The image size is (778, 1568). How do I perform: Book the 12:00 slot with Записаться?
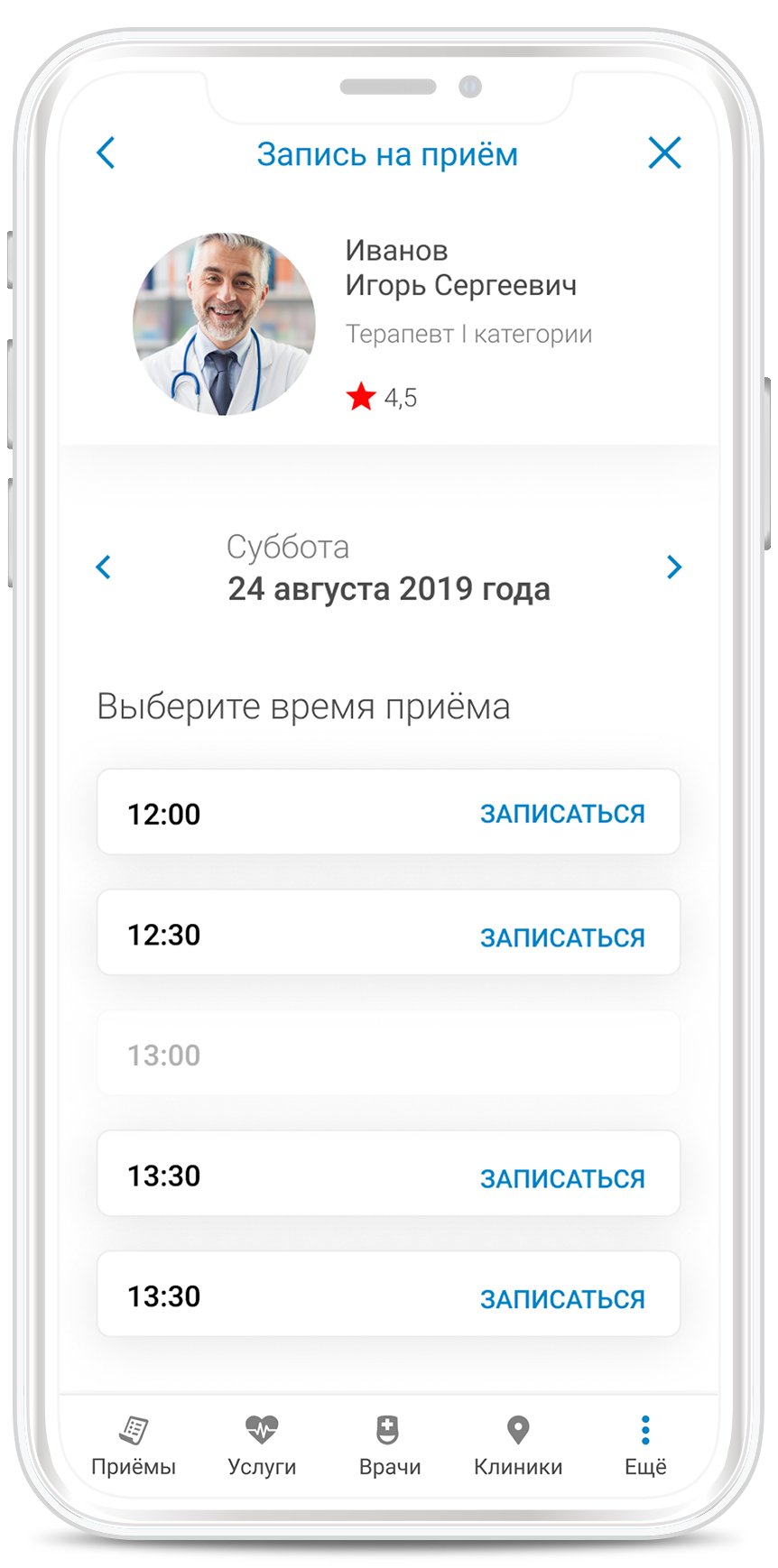(x=561, y=814)
